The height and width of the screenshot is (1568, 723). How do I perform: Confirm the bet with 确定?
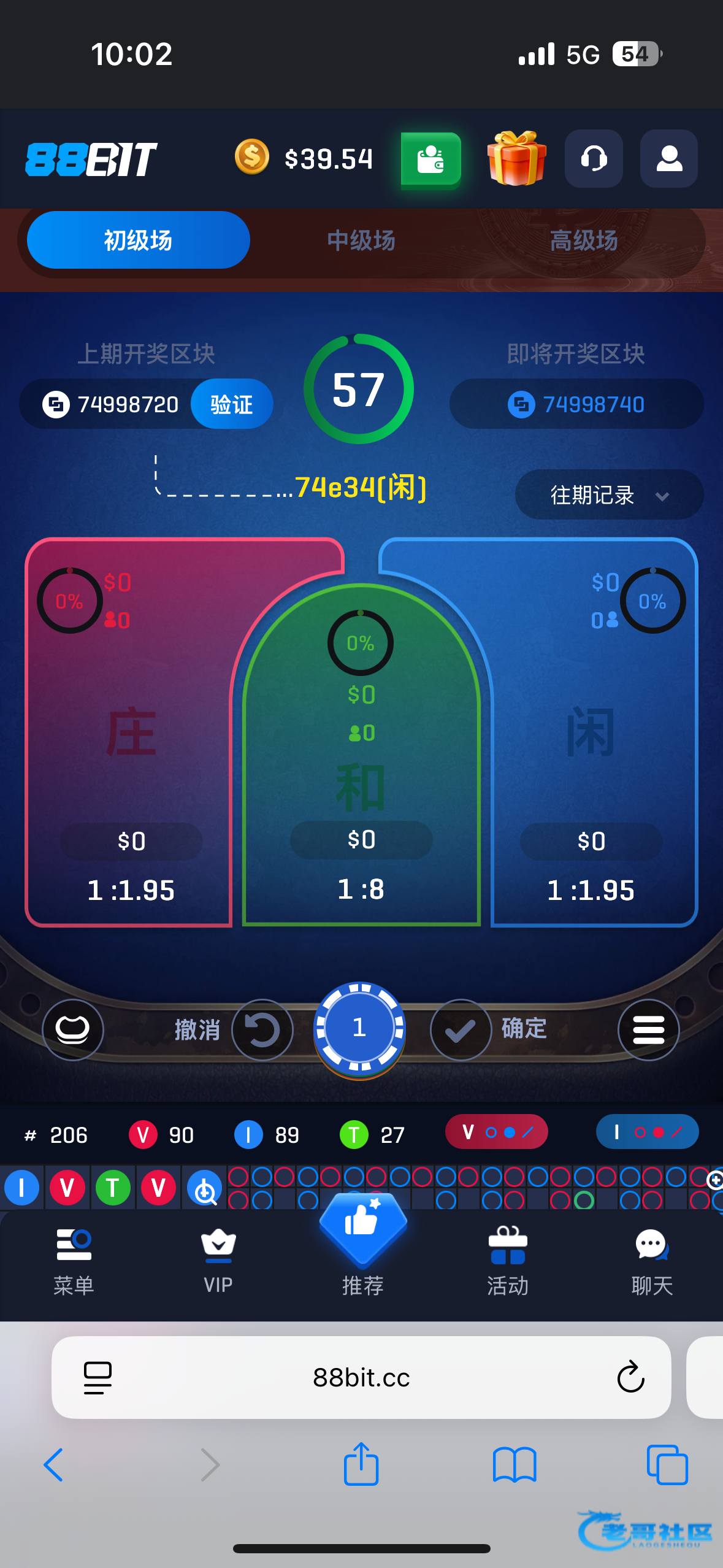click(x=461, y=1029)
